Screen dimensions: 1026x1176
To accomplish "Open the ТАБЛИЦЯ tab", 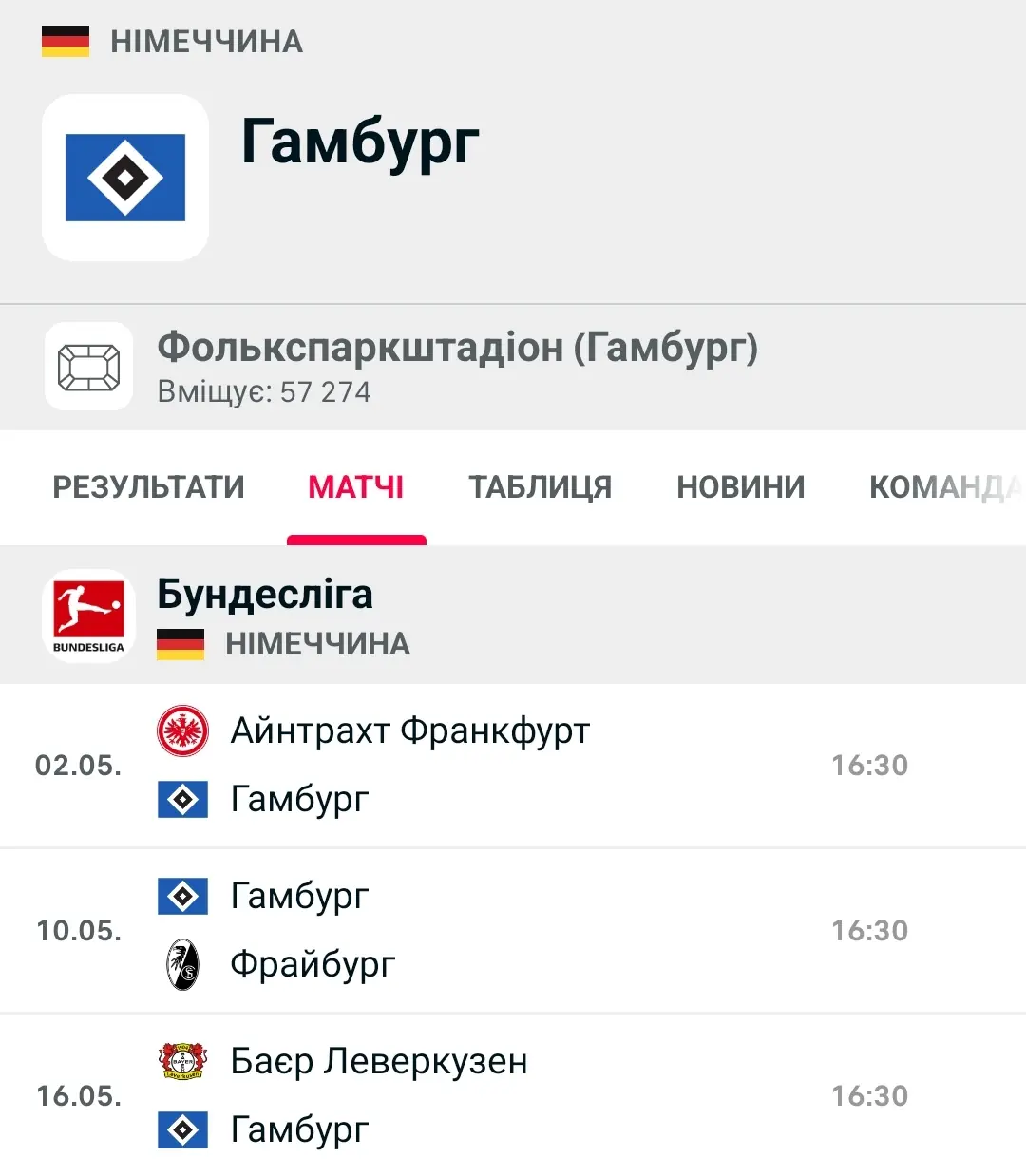I will (540, 487).
